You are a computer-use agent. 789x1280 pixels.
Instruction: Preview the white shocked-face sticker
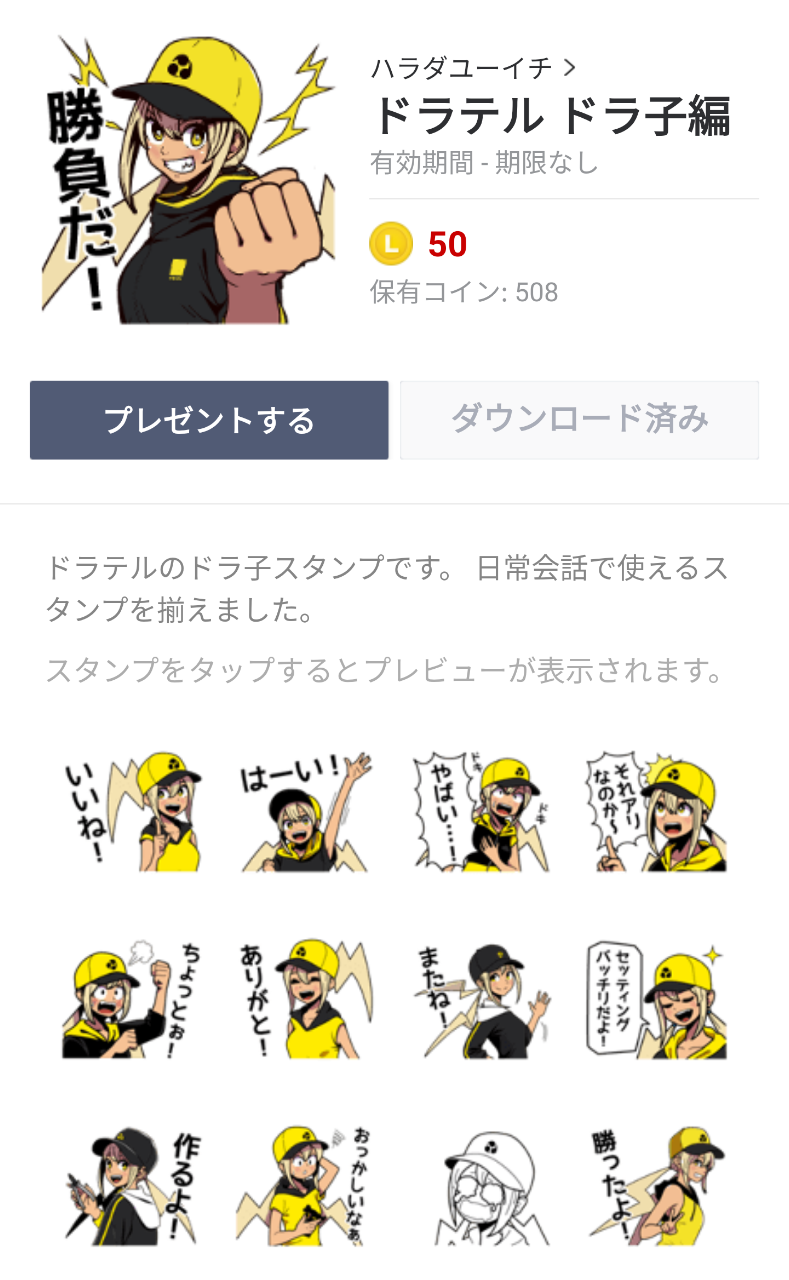coord(479,1185)
